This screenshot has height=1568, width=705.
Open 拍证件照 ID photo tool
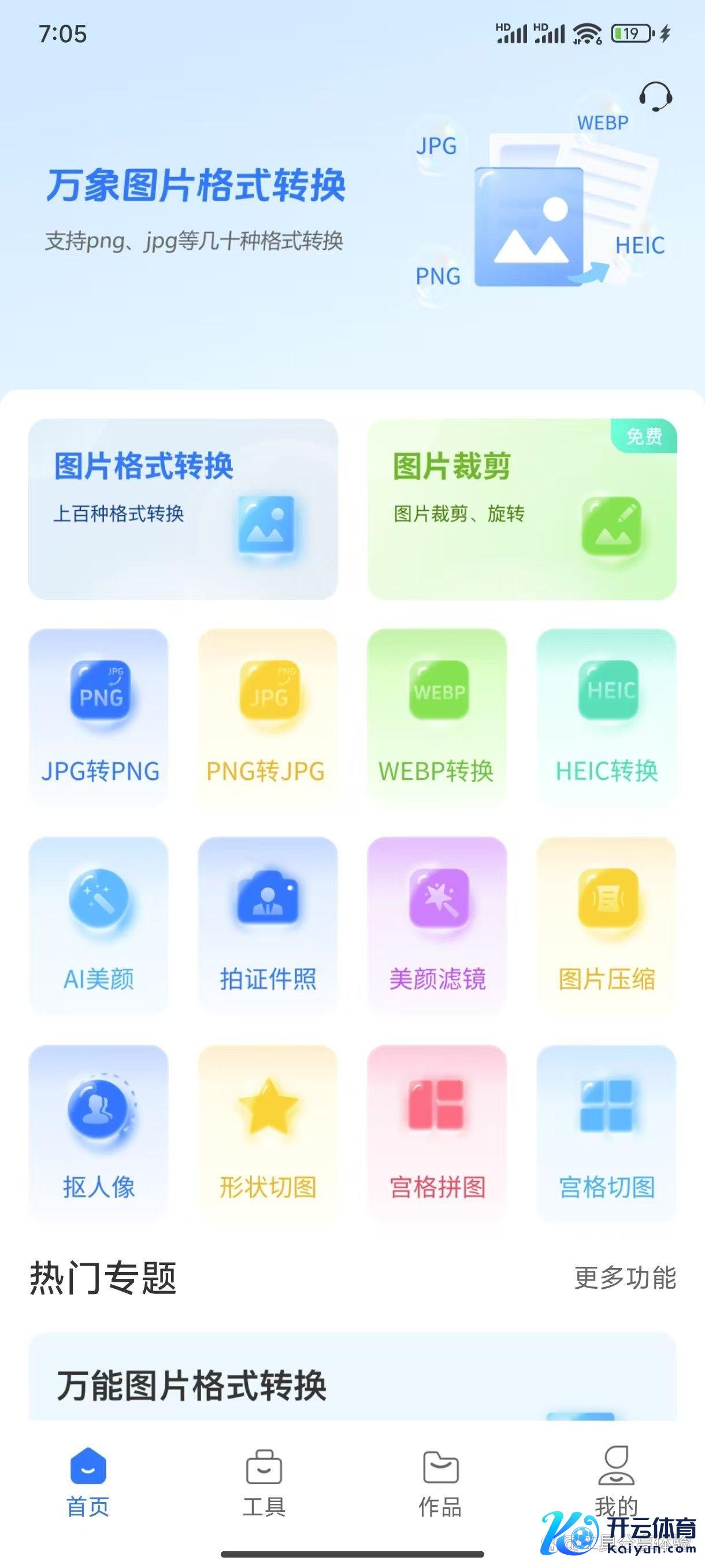268,925
